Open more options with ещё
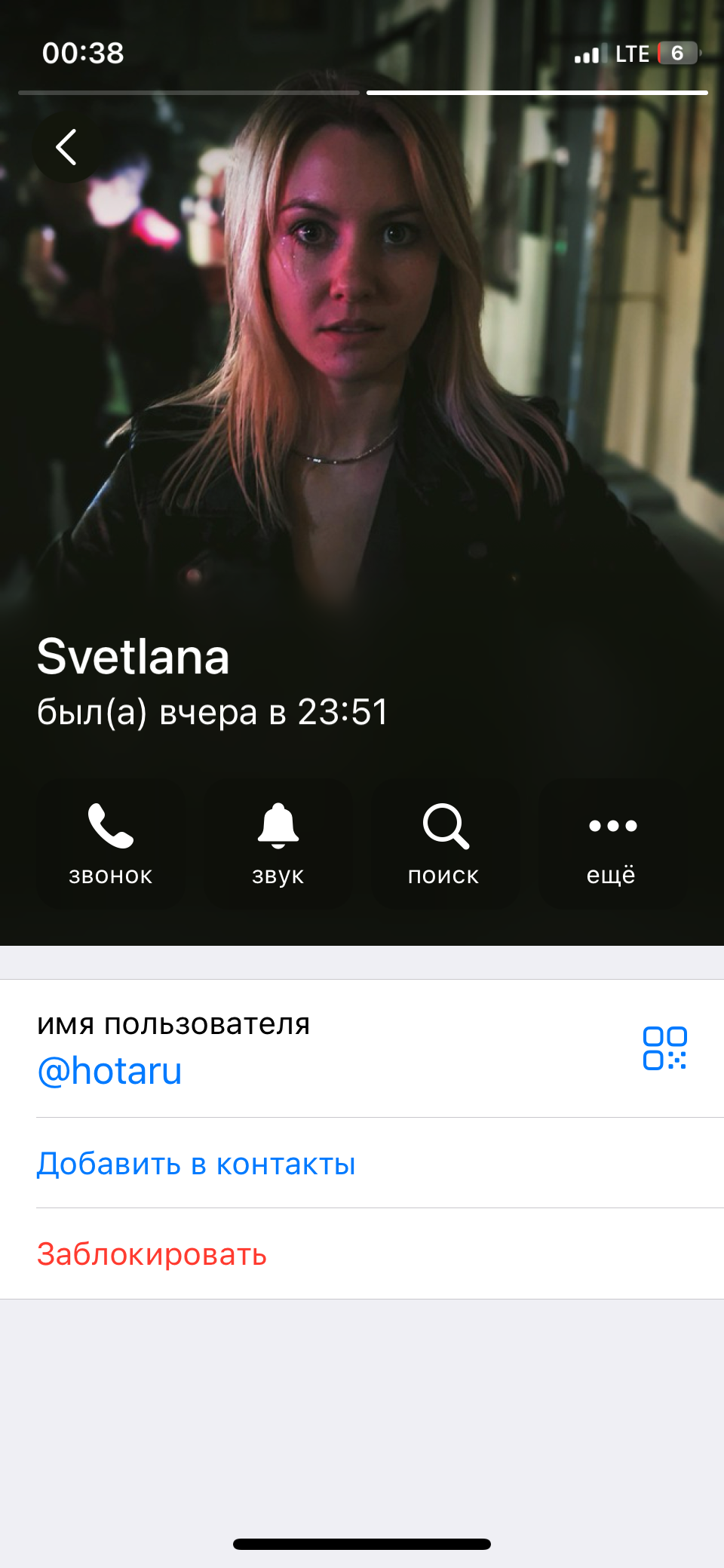Viewport: 724px width, 1568px height. coord(612,843)
